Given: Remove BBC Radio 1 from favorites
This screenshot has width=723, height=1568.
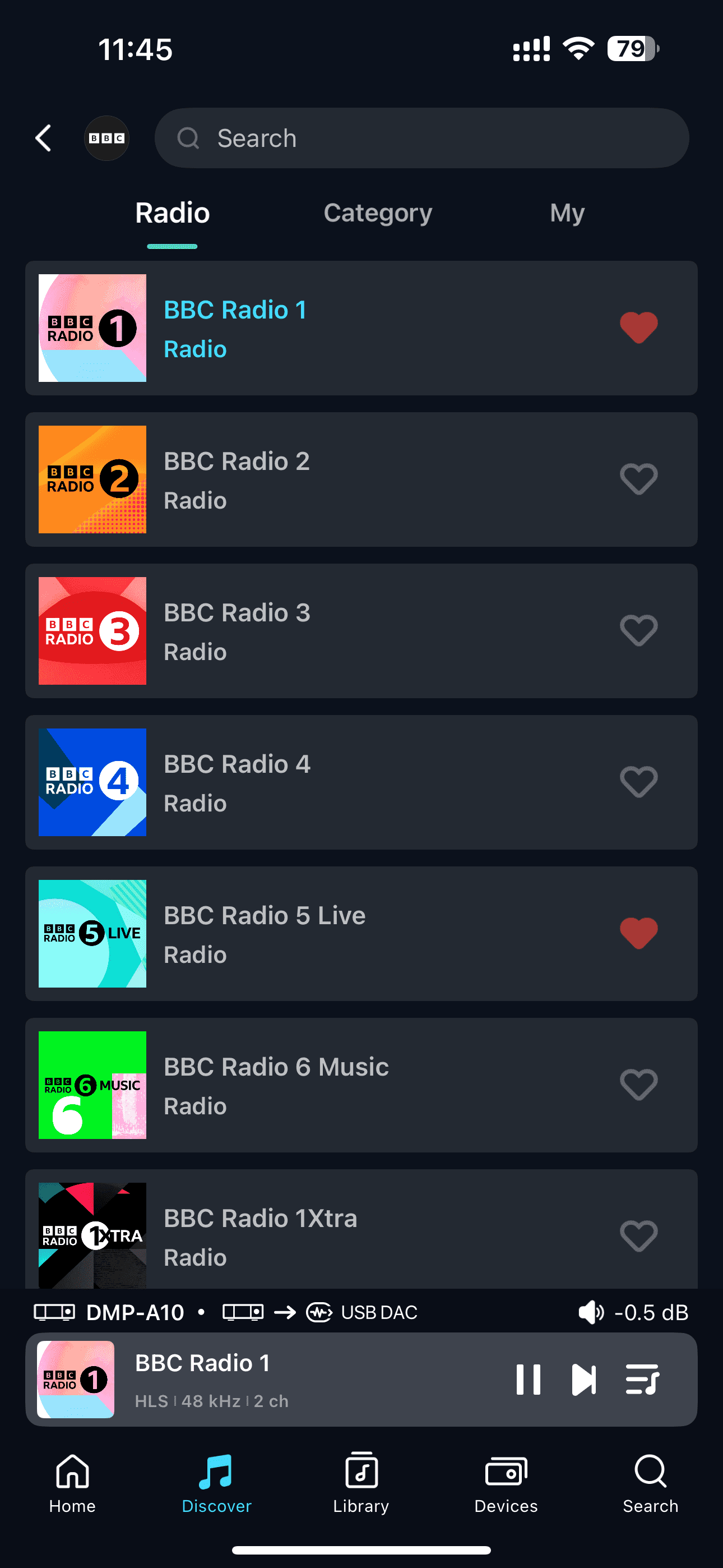Looking at the screenshot, I should click(638, 328).
